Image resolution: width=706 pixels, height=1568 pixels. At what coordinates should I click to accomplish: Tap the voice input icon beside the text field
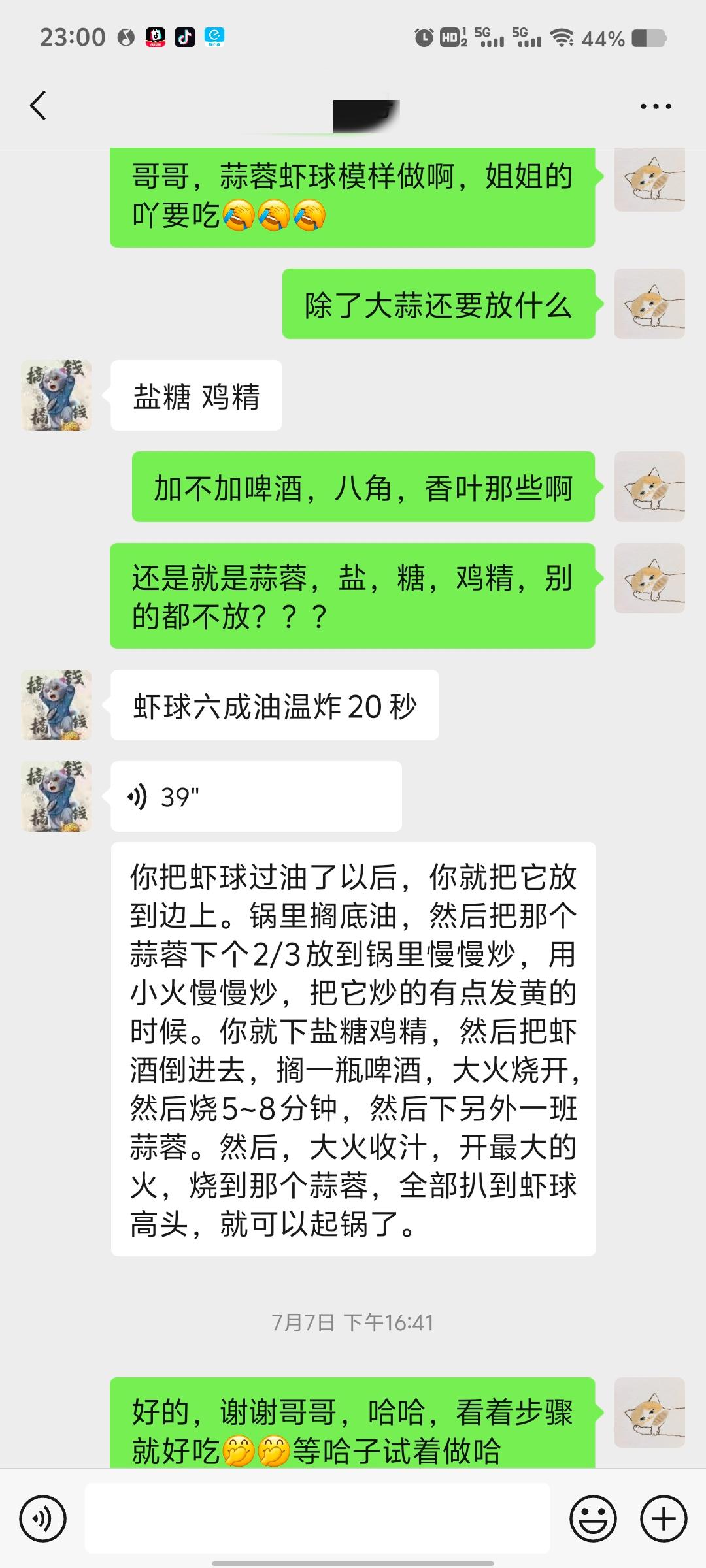click(43, 1519)
